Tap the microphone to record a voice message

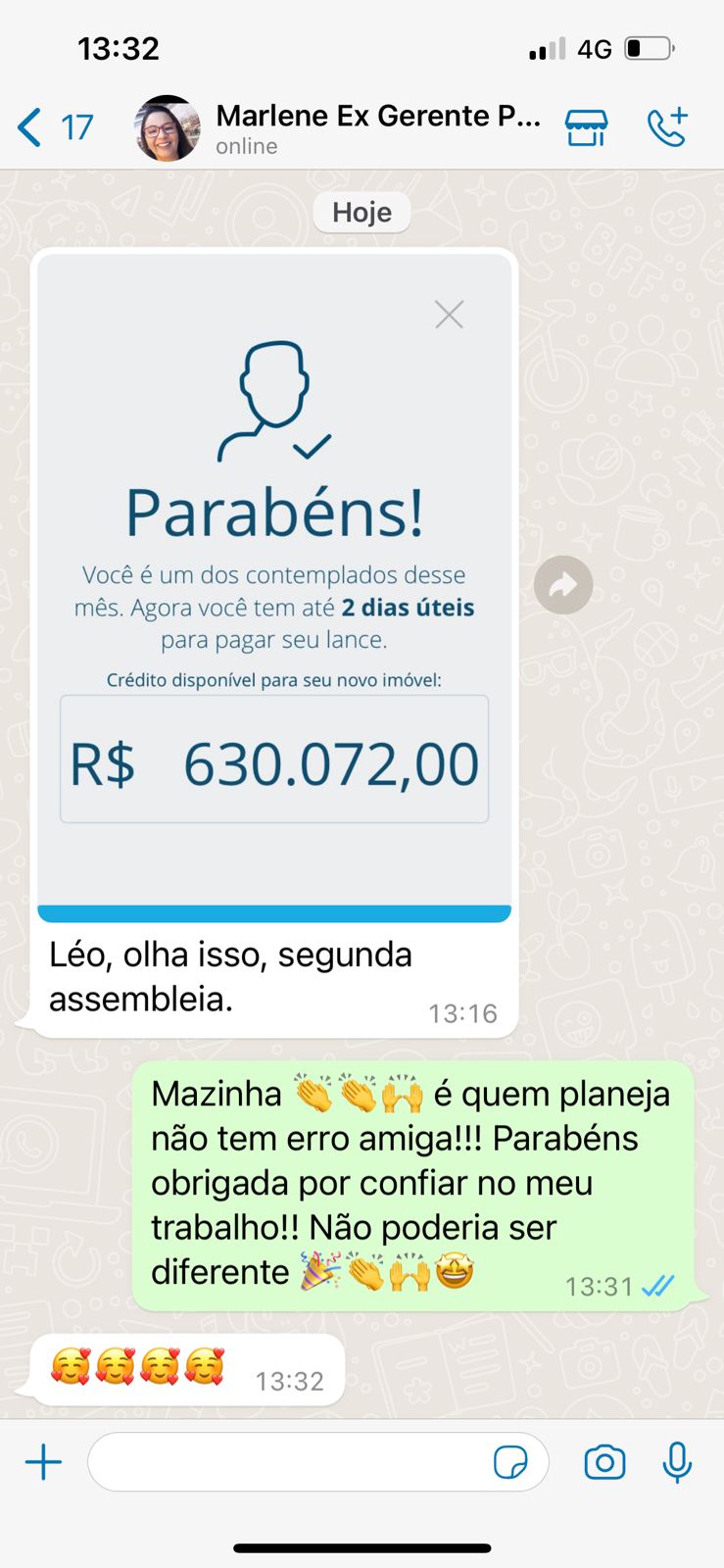[x=678, y=1462]
